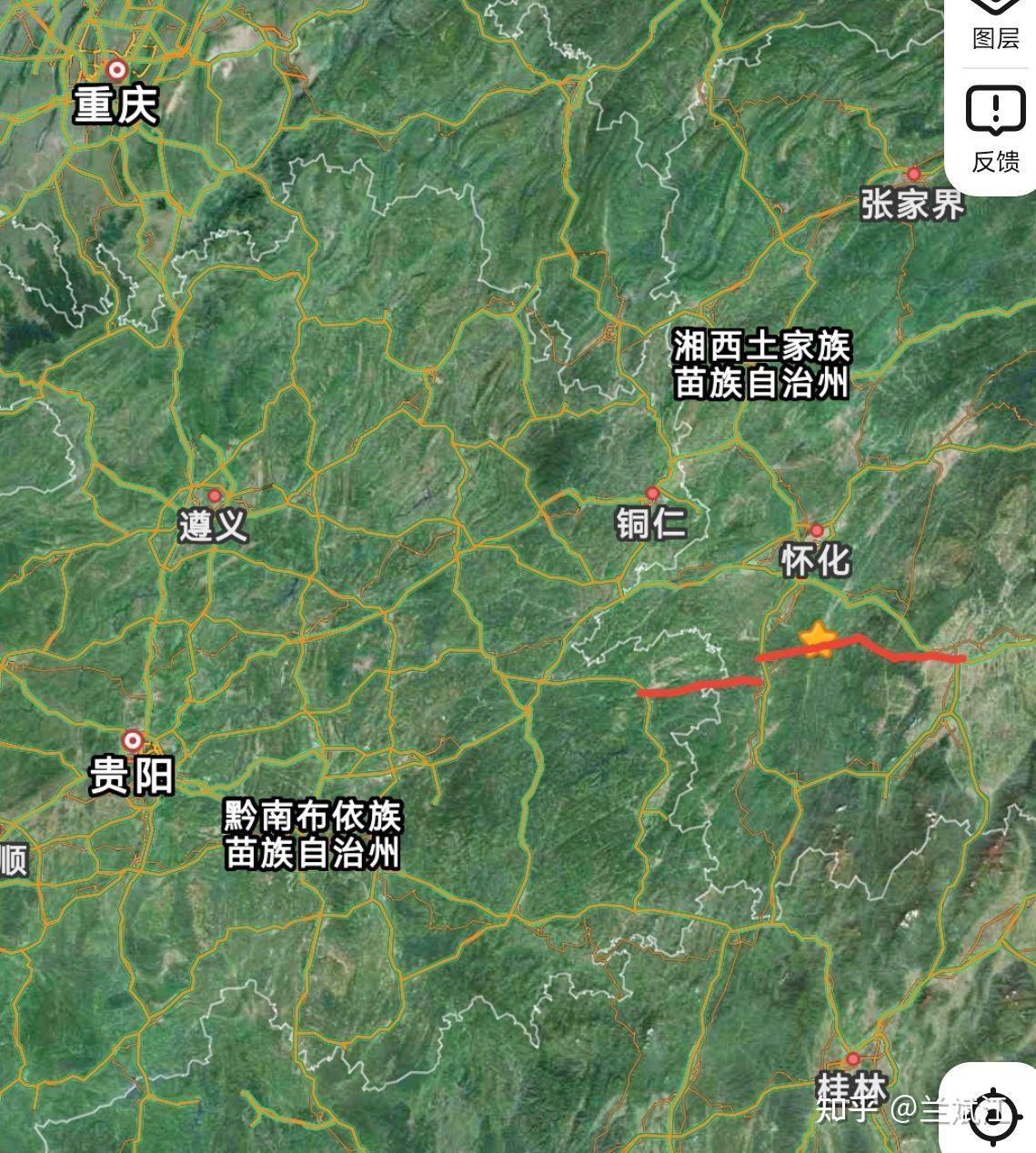Click the 铜仁 city marker dot
1036x1153 pixels.
pos(651,494)
